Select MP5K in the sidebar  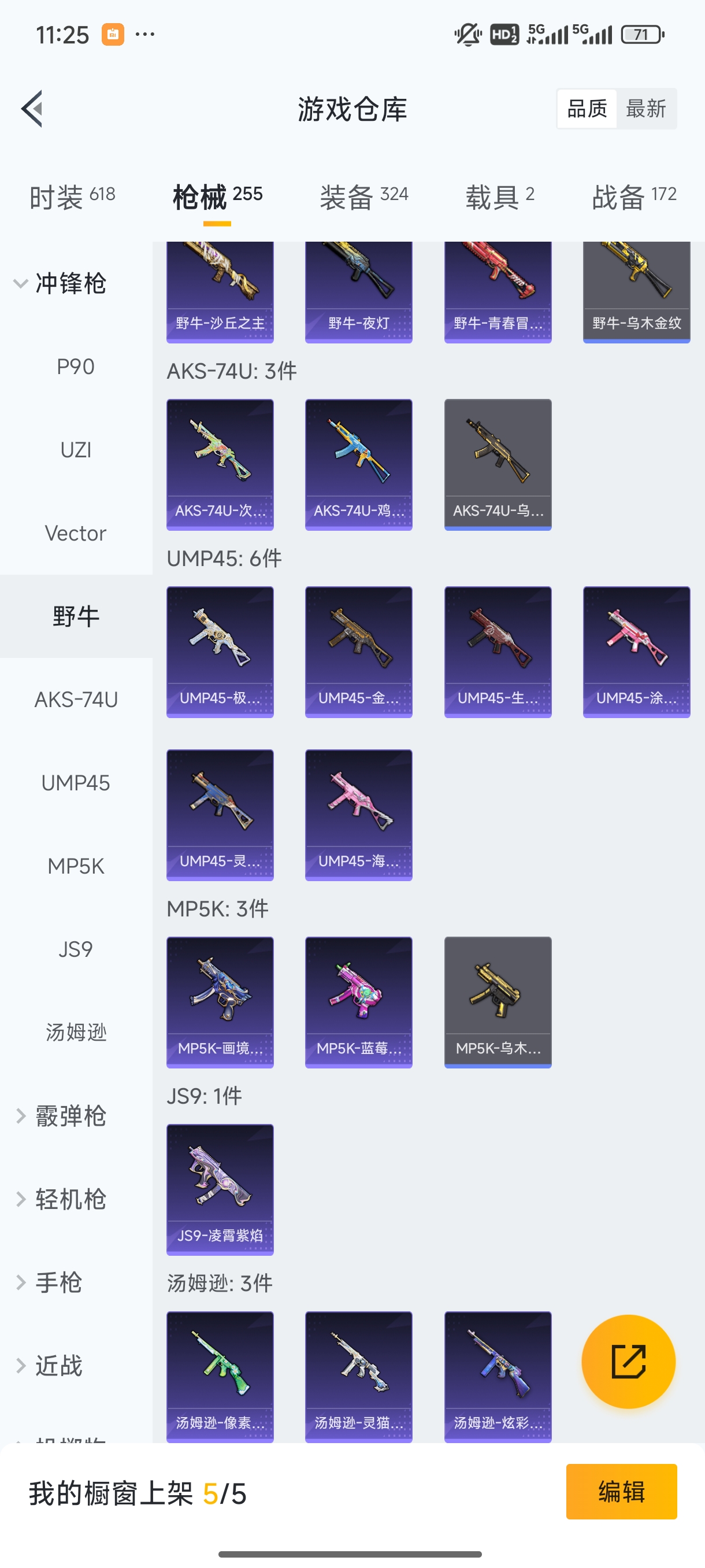[76, 866]
